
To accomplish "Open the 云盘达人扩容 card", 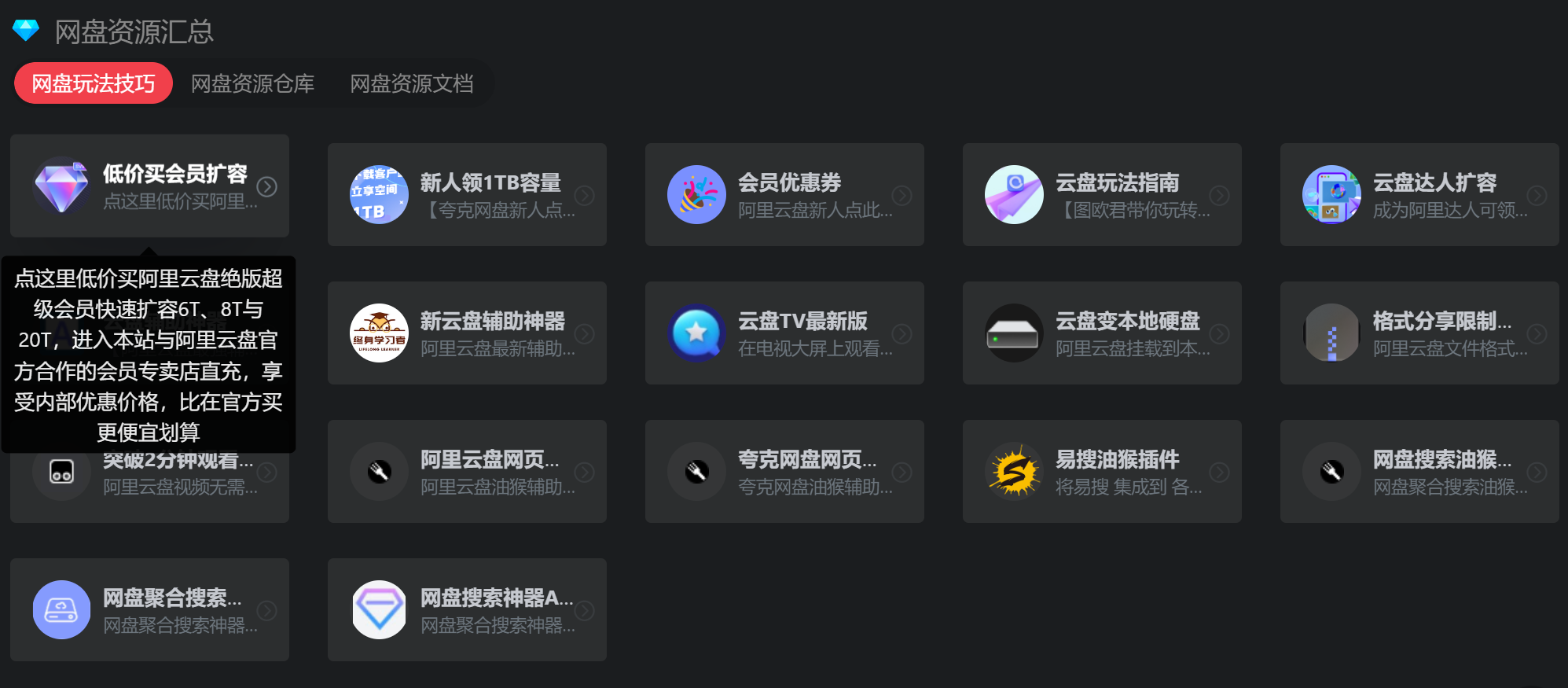I will 1419,195.
